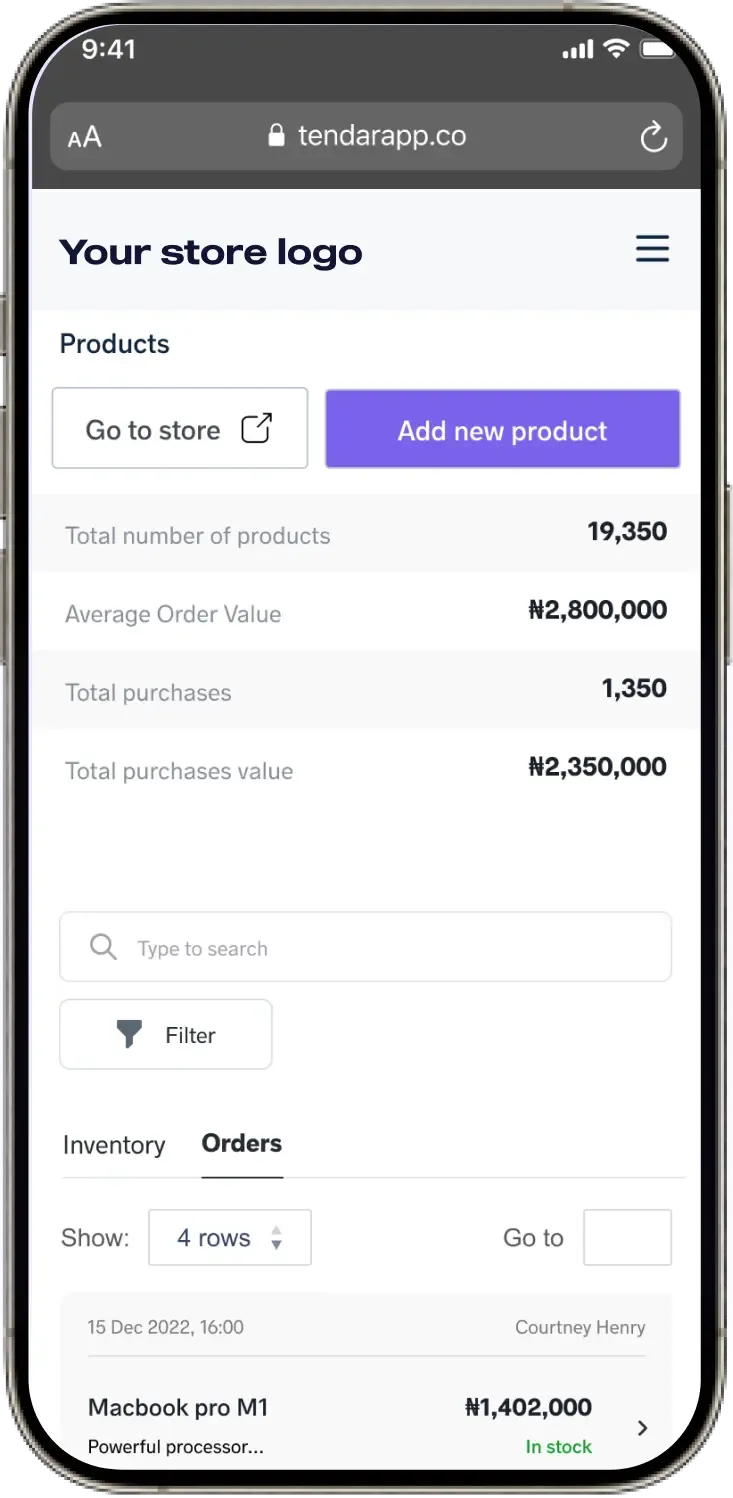Open the AA reader text options
Image resolution: width=733 pixels, height=1498 pixels.
point(85,138)
